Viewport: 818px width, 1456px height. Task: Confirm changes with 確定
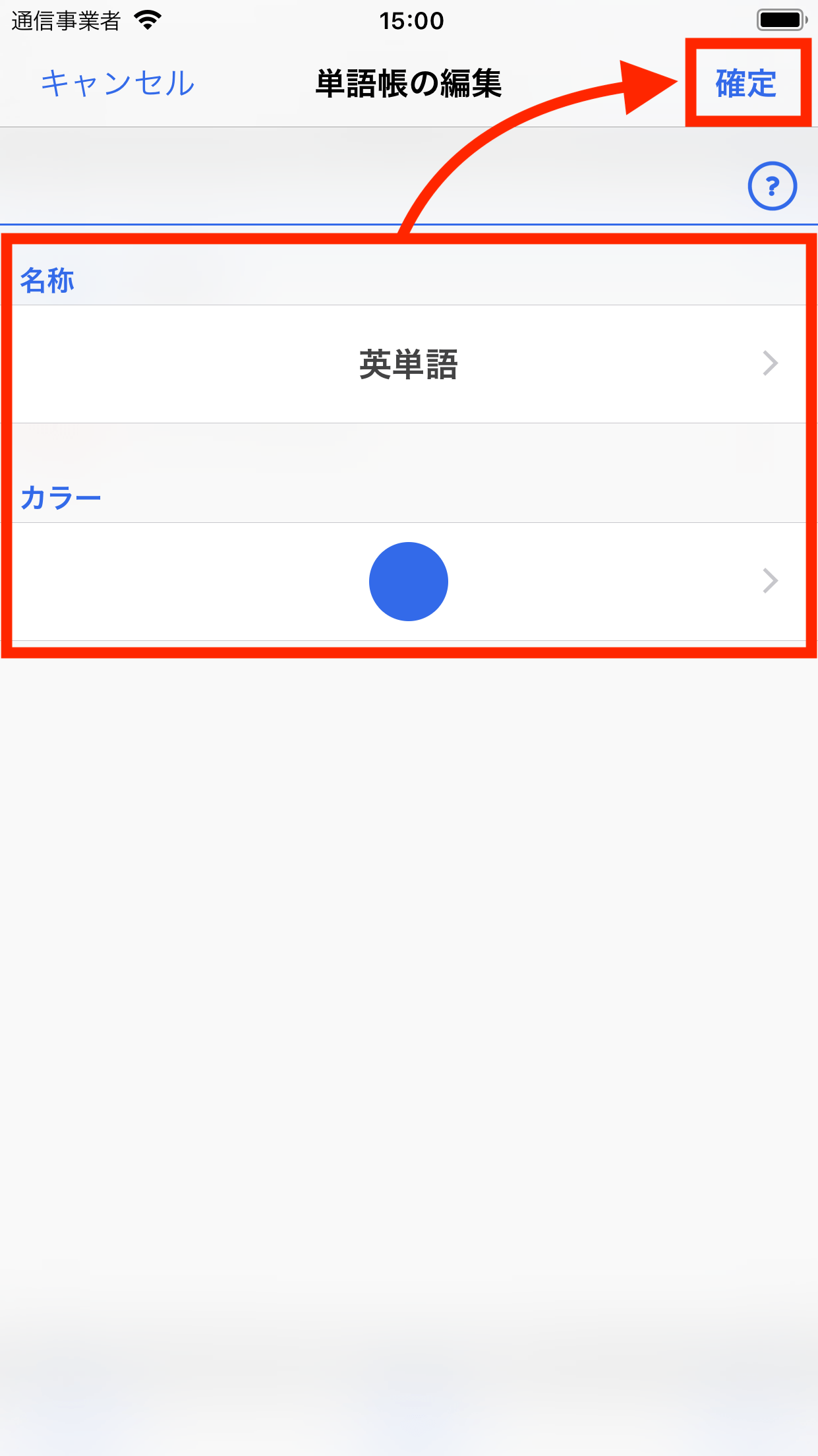pos(746,84)
